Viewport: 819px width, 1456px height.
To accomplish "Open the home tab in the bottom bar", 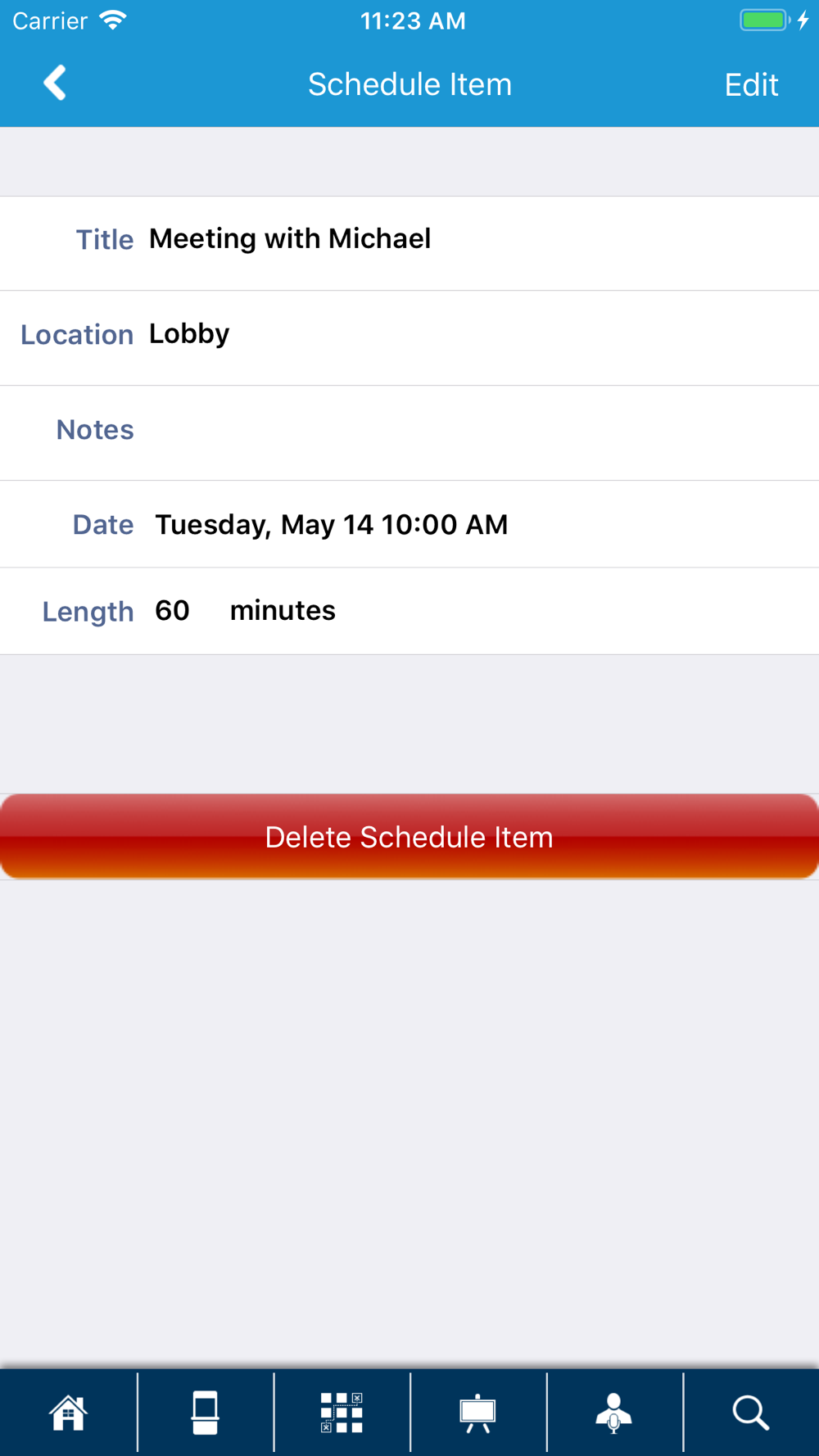I will [68, 1413].
